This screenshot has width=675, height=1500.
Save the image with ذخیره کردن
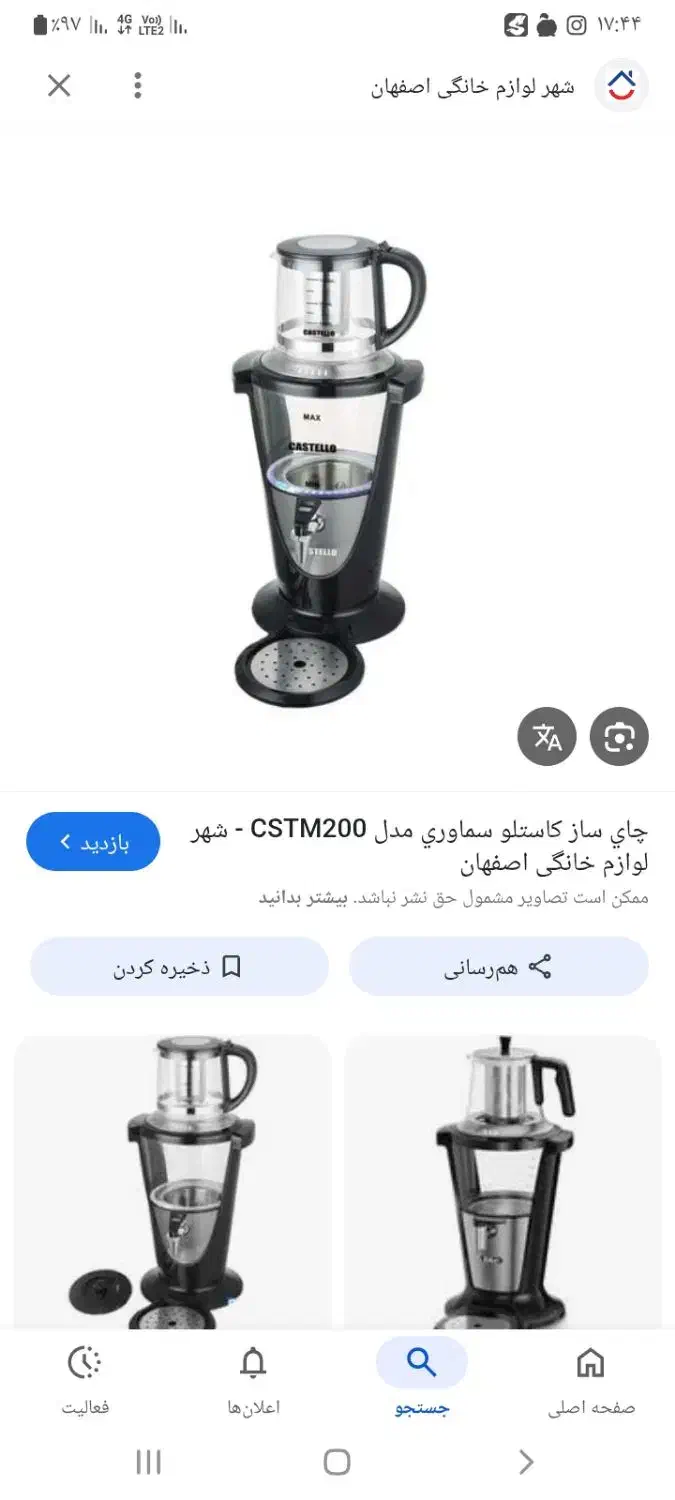coord(179,967)
